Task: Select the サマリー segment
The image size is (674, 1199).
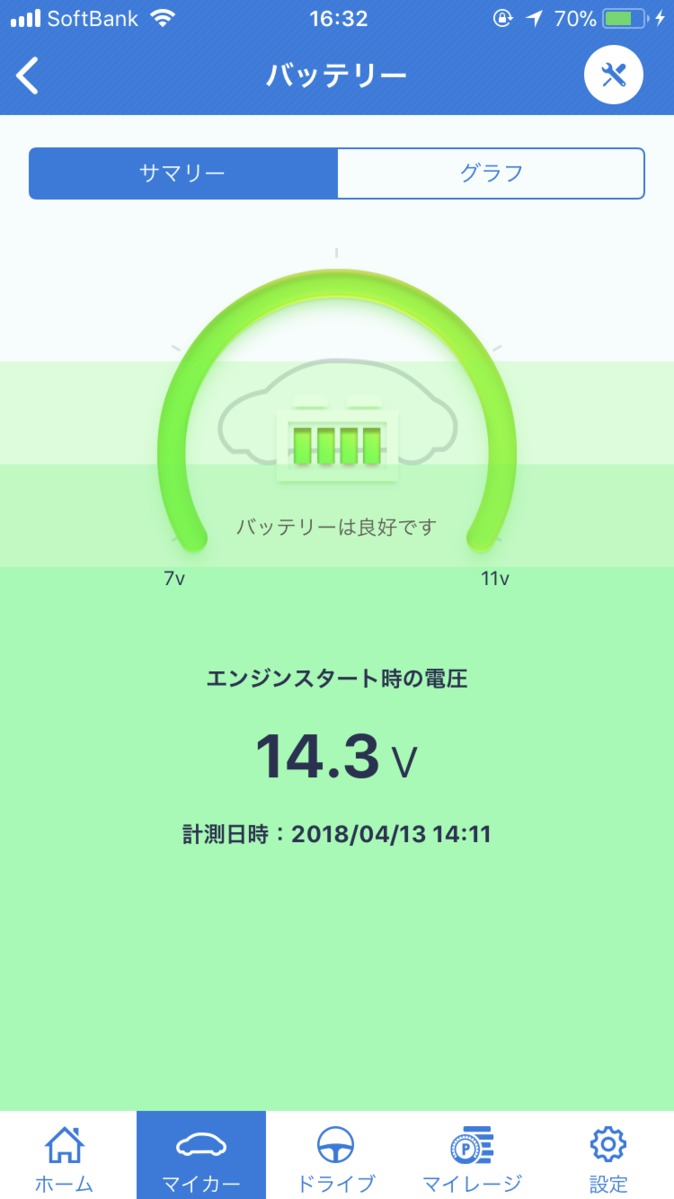Action: pos(183,174)
